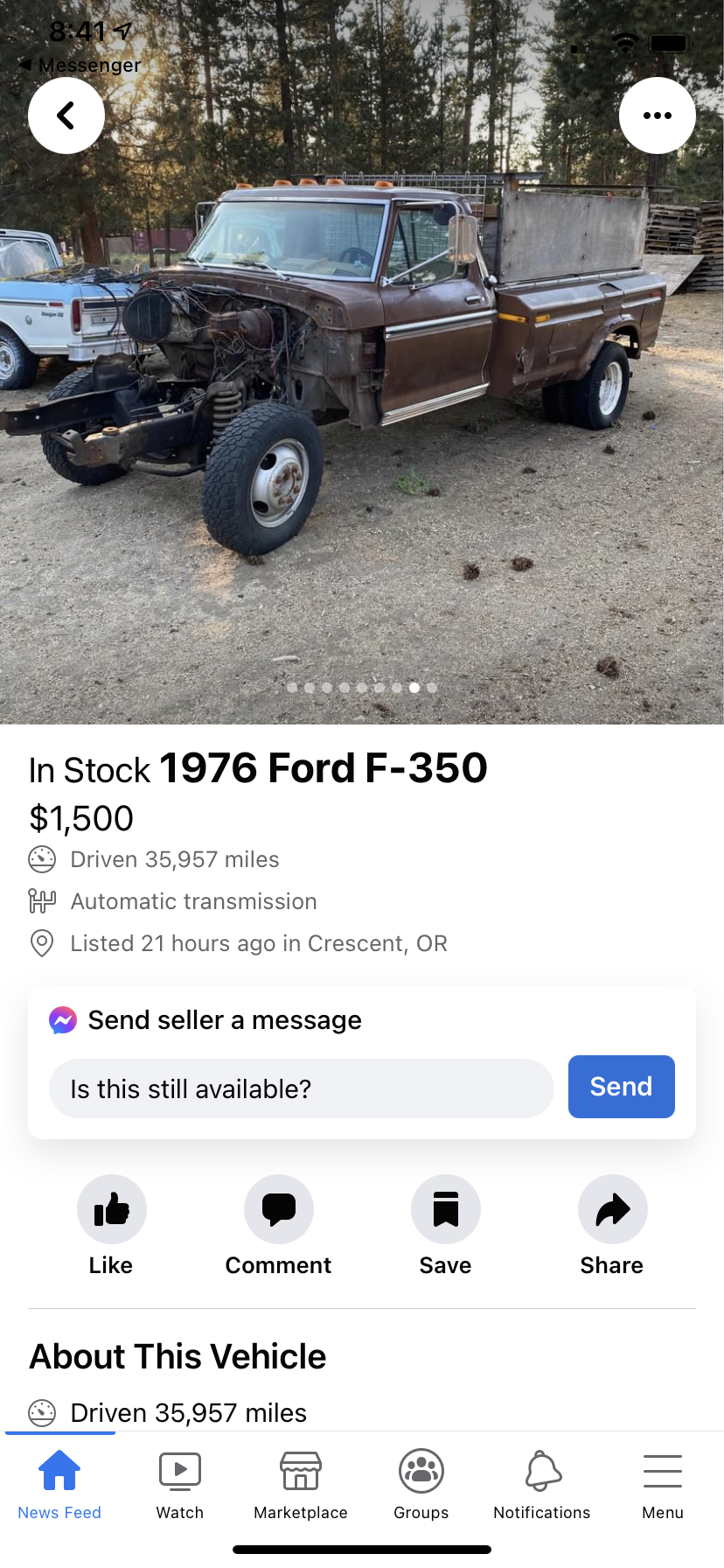Viewport: 724px width, 1568px height.
Task: Go back from the vehicle listing
Action: point(66,115)
